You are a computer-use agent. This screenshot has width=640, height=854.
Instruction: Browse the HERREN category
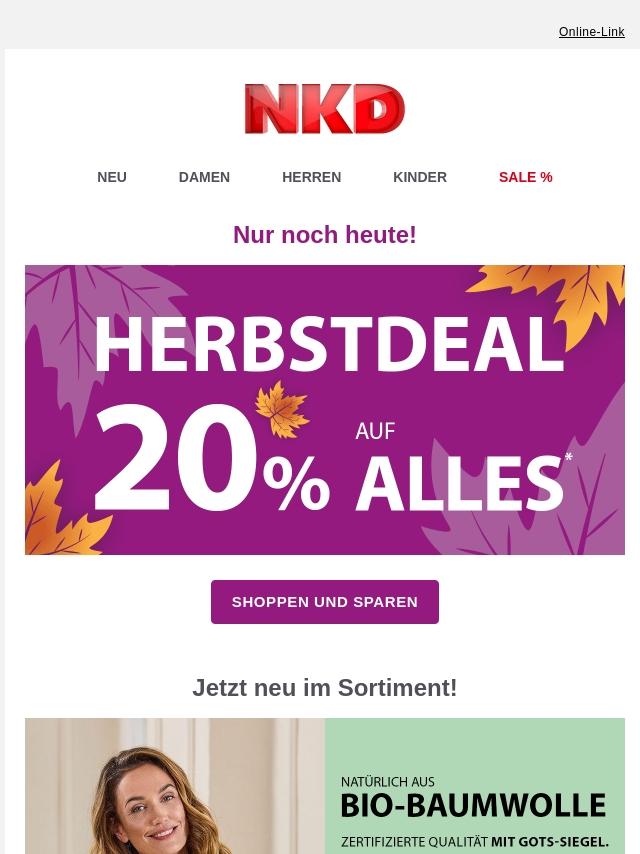[311, 177]
